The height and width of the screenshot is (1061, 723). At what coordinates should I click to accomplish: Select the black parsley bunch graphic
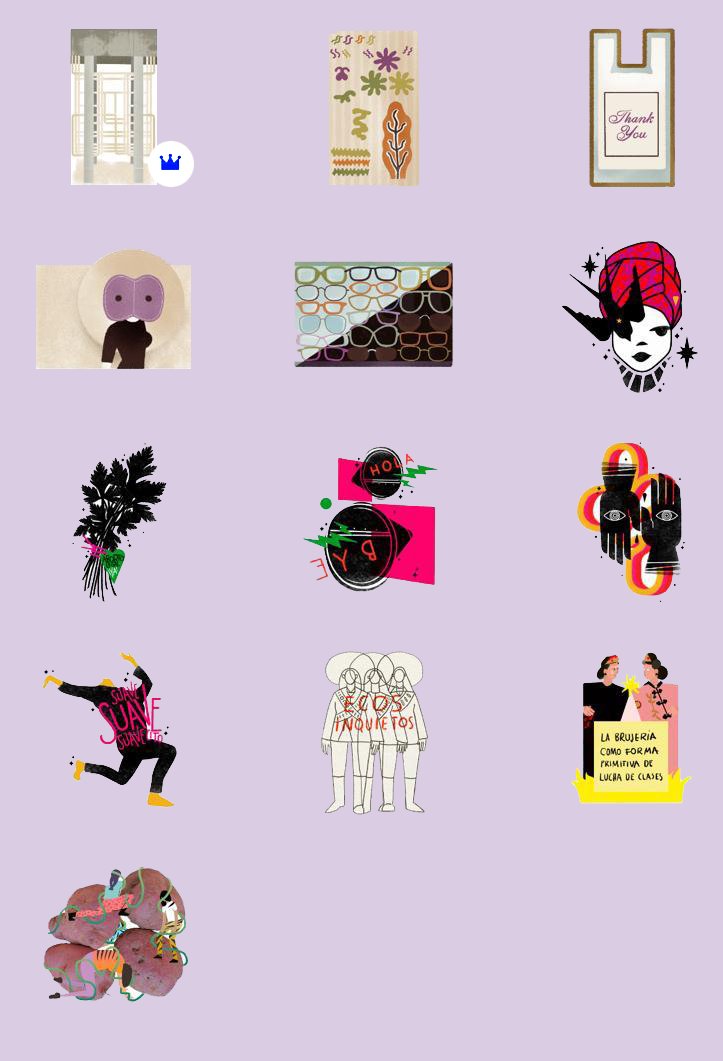[x=118, y=521]
